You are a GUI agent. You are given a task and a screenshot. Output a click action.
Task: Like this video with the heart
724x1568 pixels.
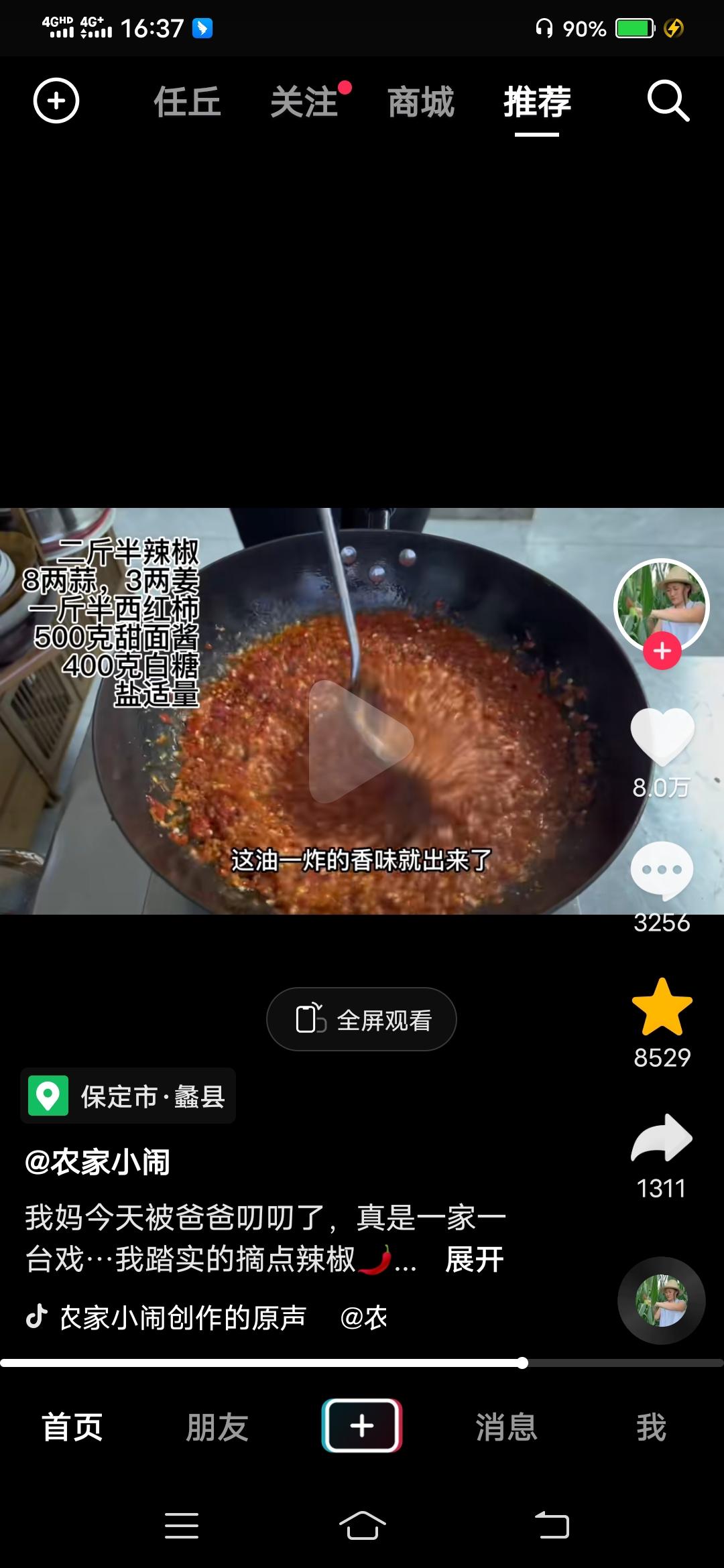pyautogui.click(x=662, y=736)
